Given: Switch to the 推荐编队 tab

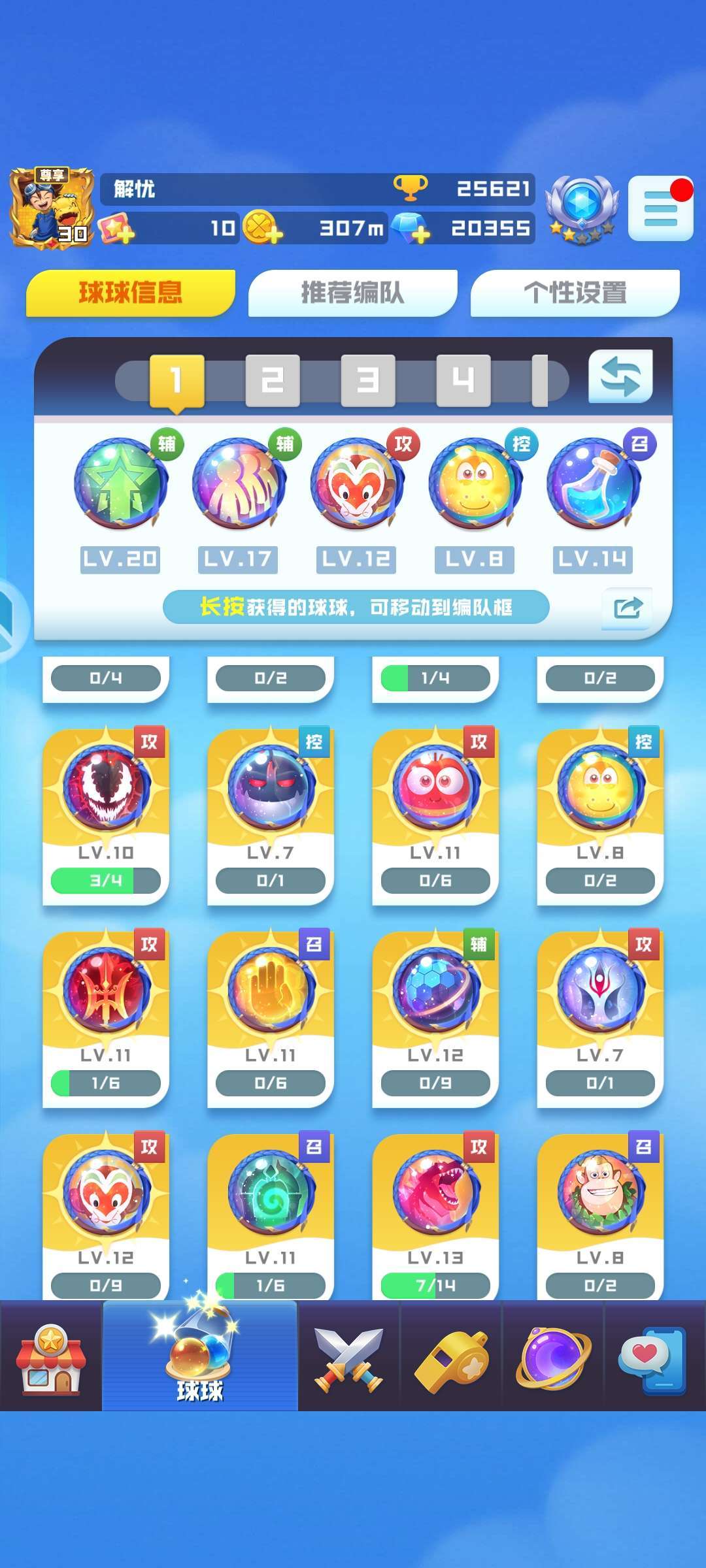Looking at the screenshot, I should [x=352, y=293].
